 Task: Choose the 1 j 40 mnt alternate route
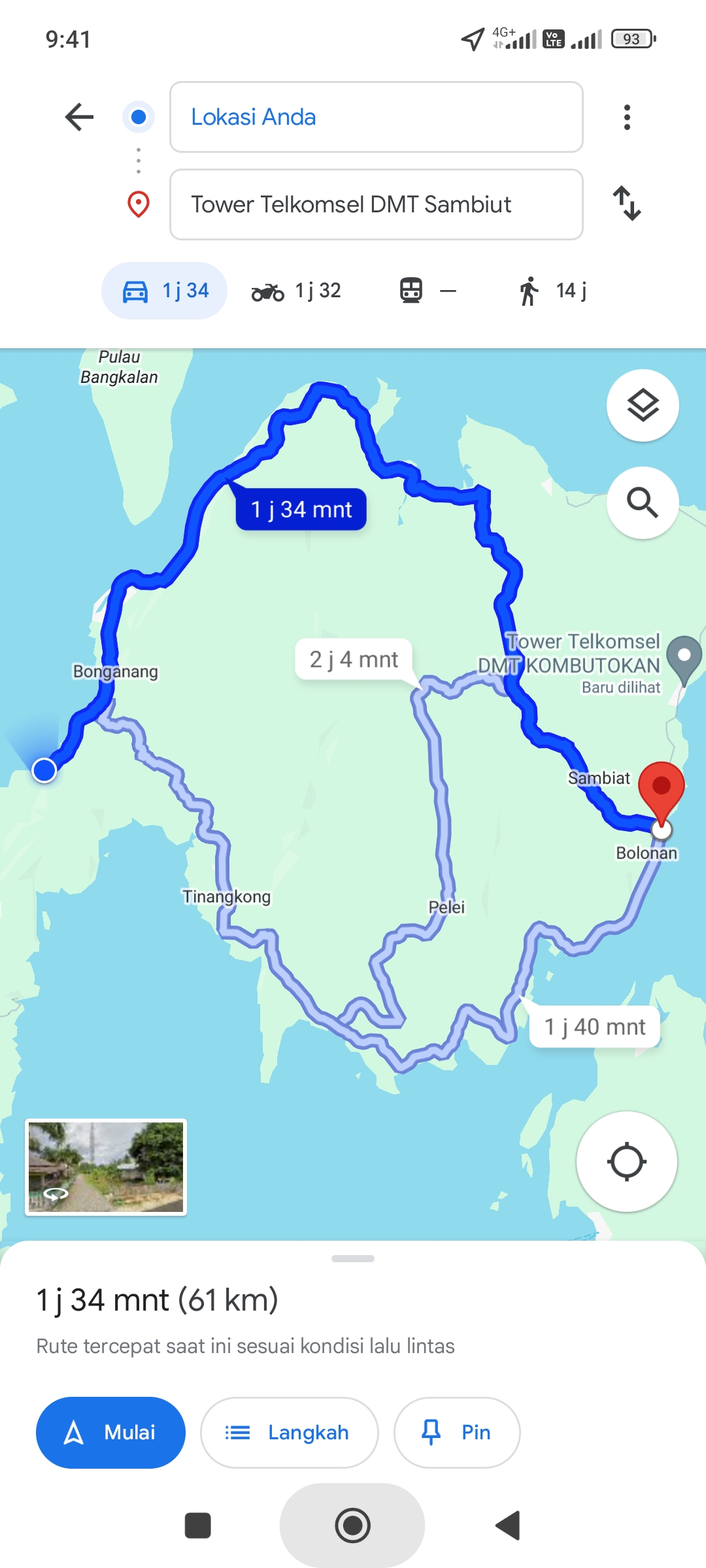point(594,1026)
